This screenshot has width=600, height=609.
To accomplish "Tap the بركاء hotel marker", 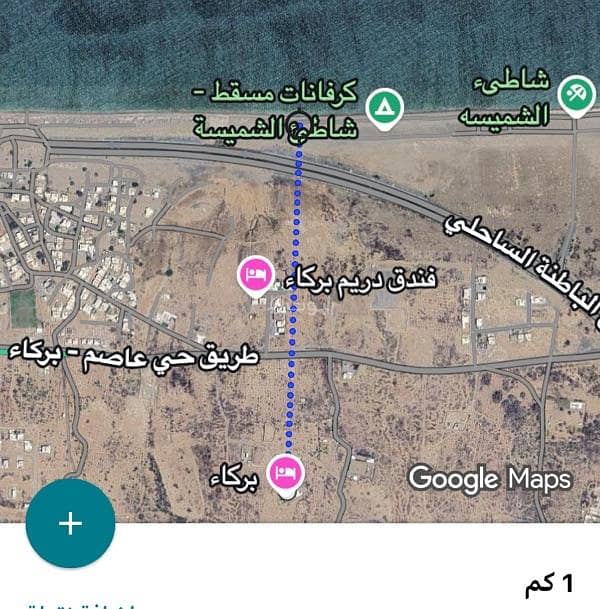I will [x=287, y=470].
